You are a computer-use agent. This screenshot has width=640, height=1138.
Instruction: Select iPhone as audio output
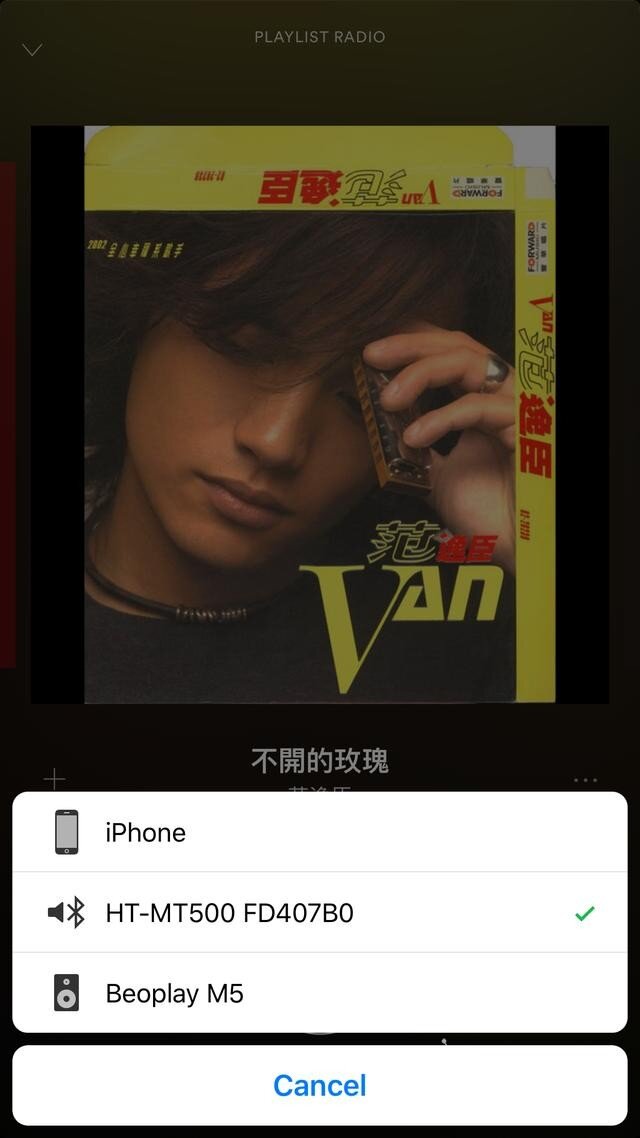tap(319, 832)
